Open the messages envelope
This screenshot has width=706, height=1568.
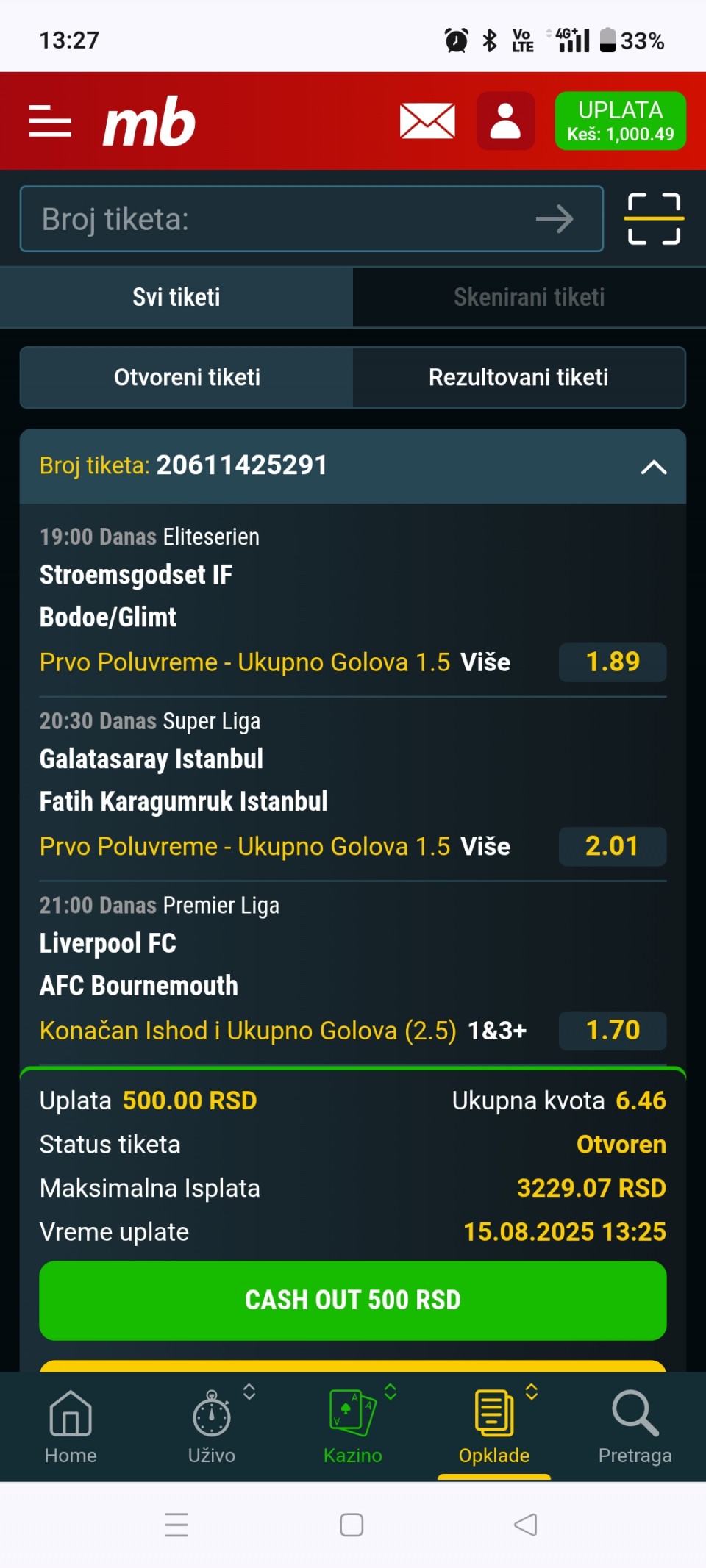(x=427, y=121)
